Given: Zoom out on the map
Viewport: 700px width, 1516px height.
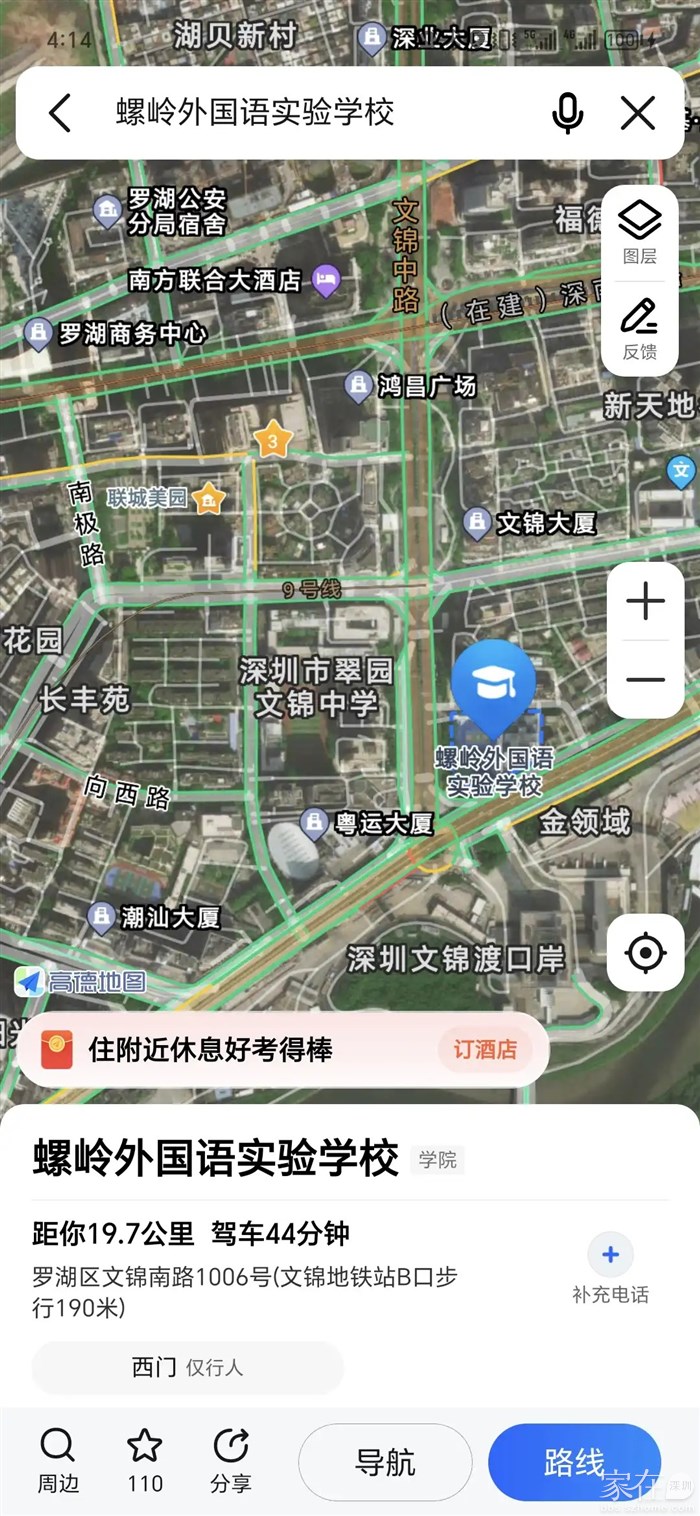Looking at the screenshot, I should tap(645, 679).
